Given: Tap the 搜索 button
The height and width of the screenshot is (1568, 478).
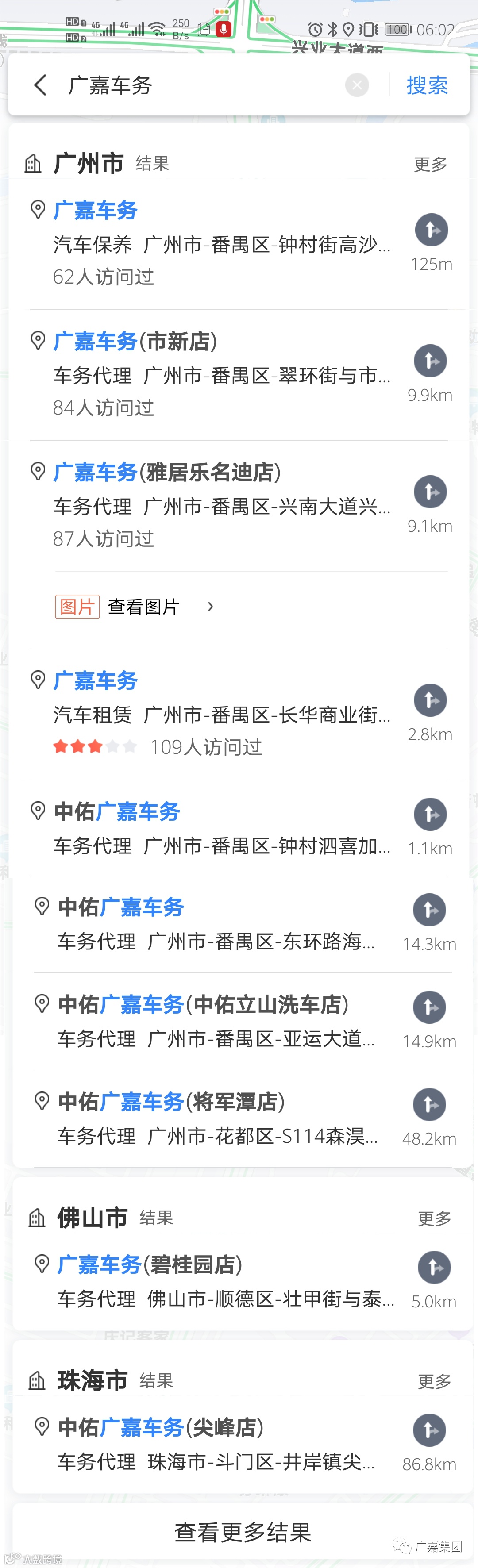Looking at the screenshot, I should click(x=427, y=85).
